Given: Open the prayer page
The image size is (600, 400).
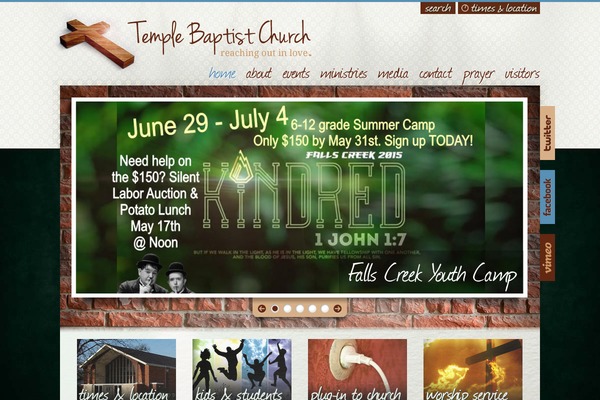Looking at the screenshot, I should (x=478, y=73).
